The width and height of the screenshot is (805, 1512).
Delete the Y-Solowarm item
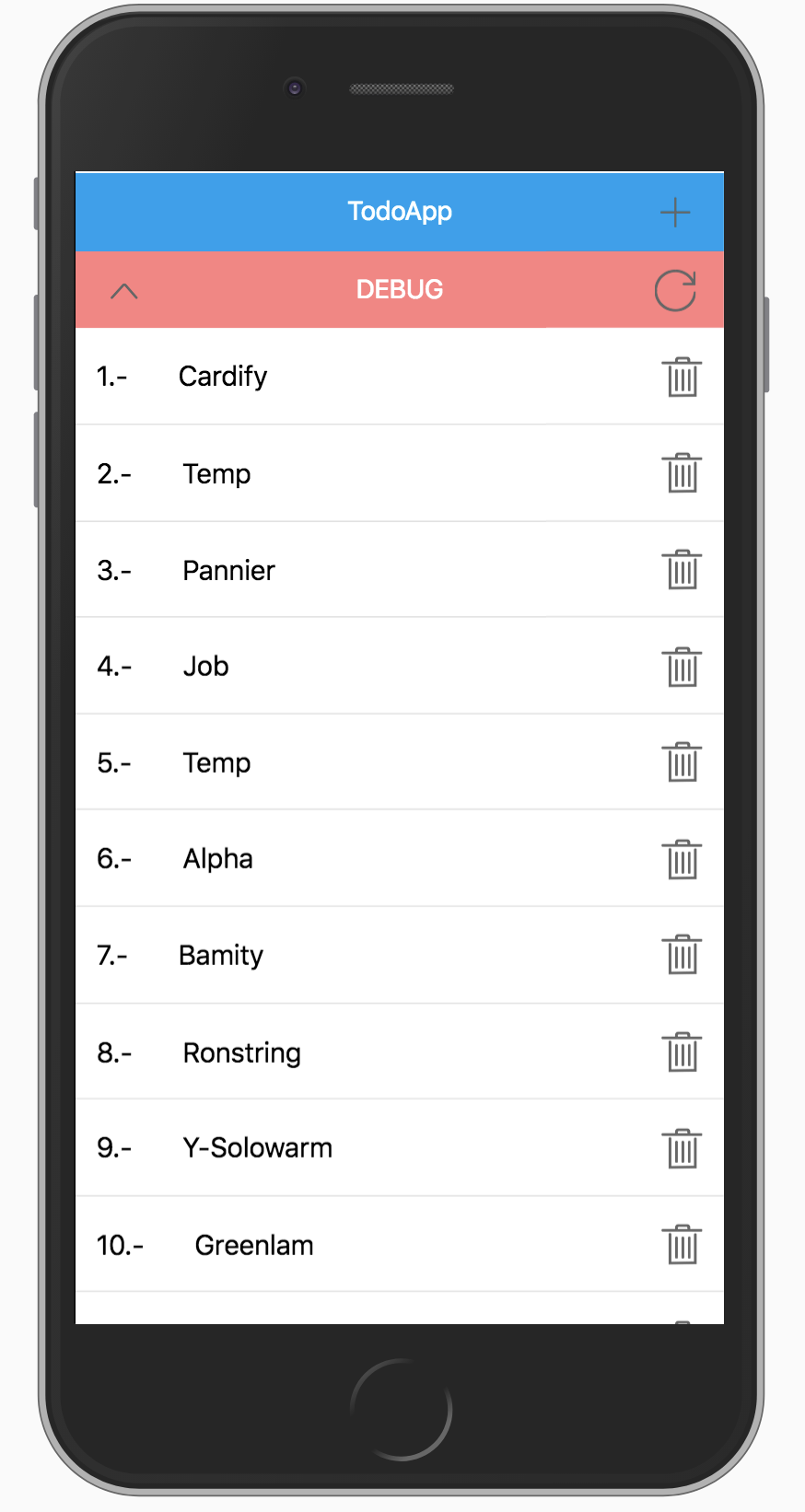pyautogui.click(x=682, y=1148)
